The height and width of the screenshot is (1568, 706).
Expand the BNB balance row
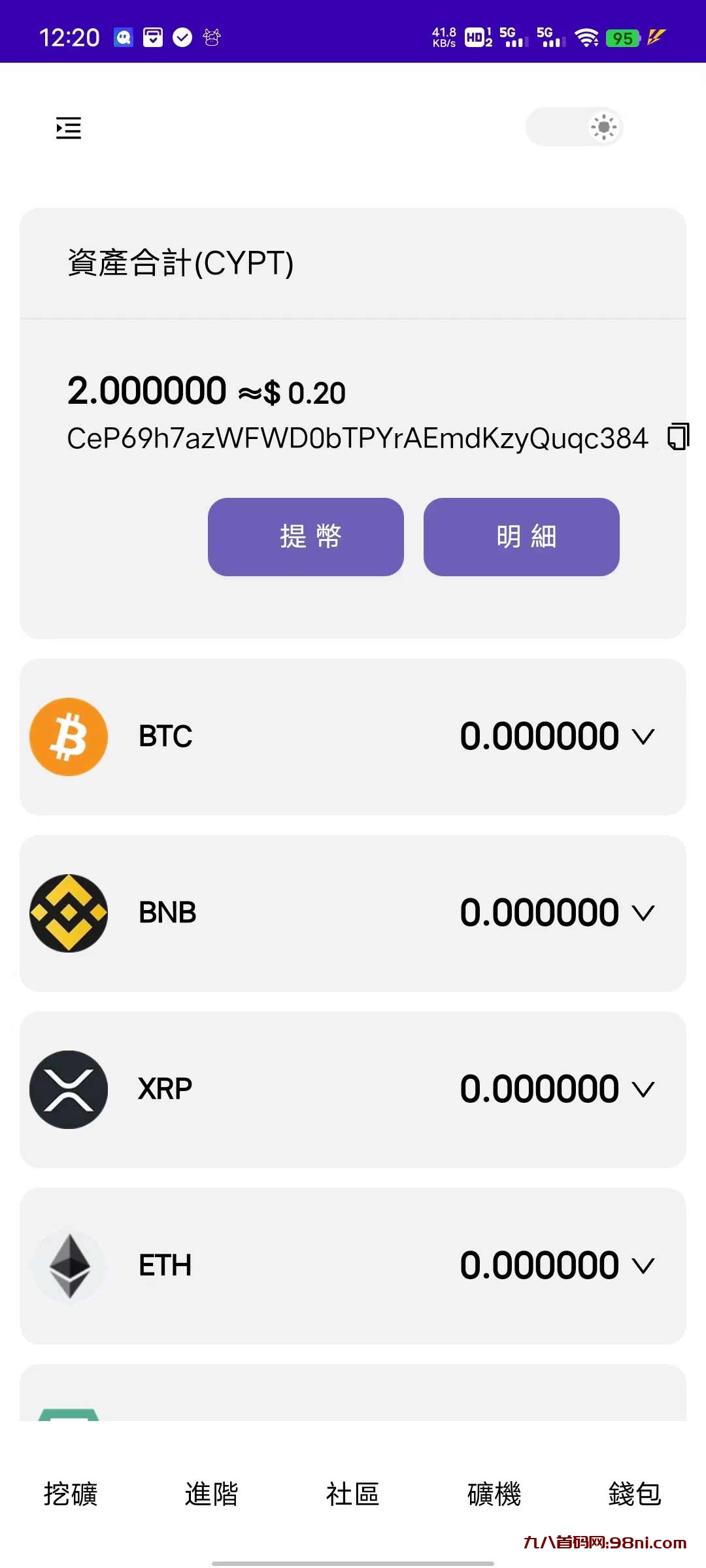643,913
